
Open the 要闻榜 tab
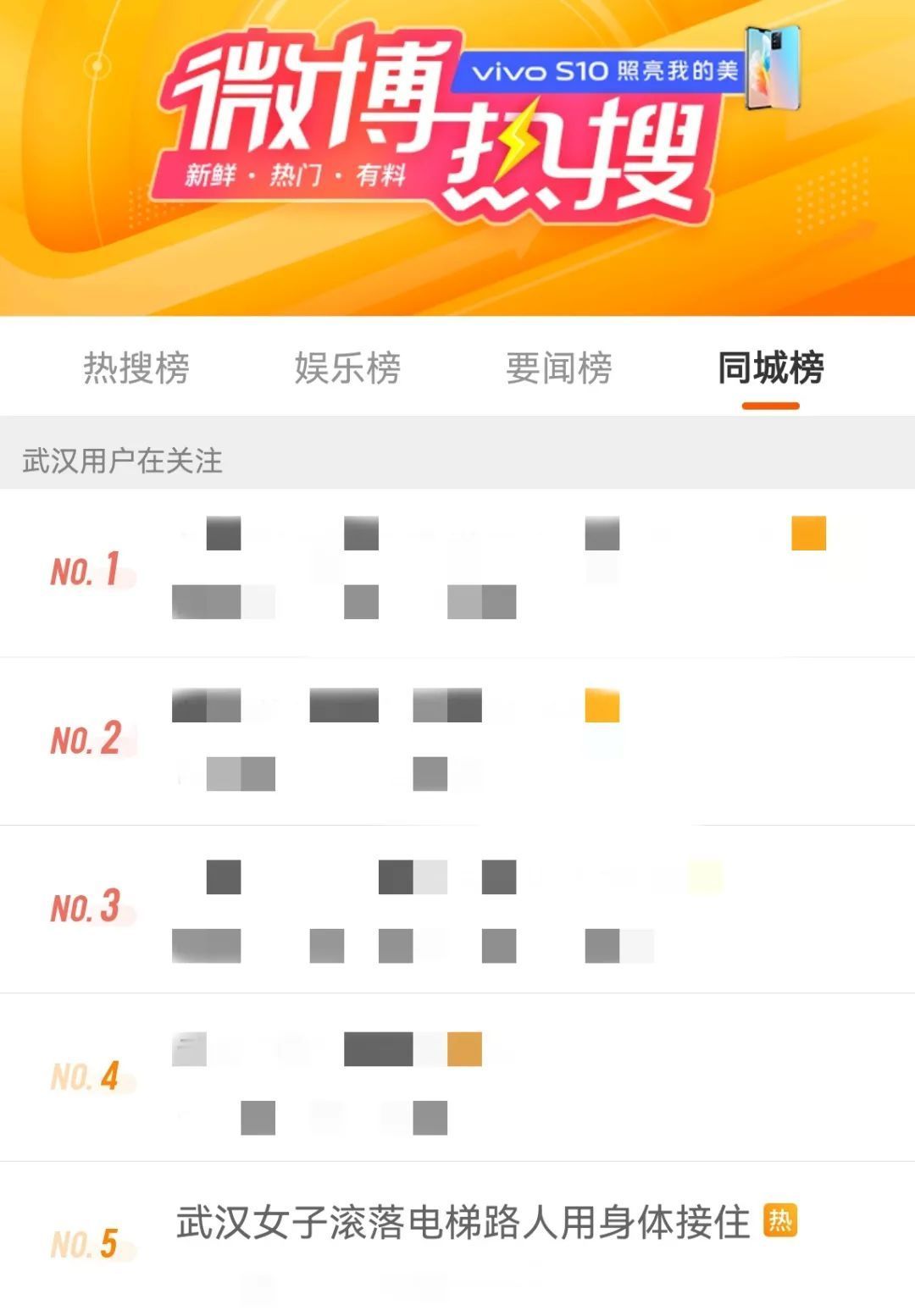point(558,368)
